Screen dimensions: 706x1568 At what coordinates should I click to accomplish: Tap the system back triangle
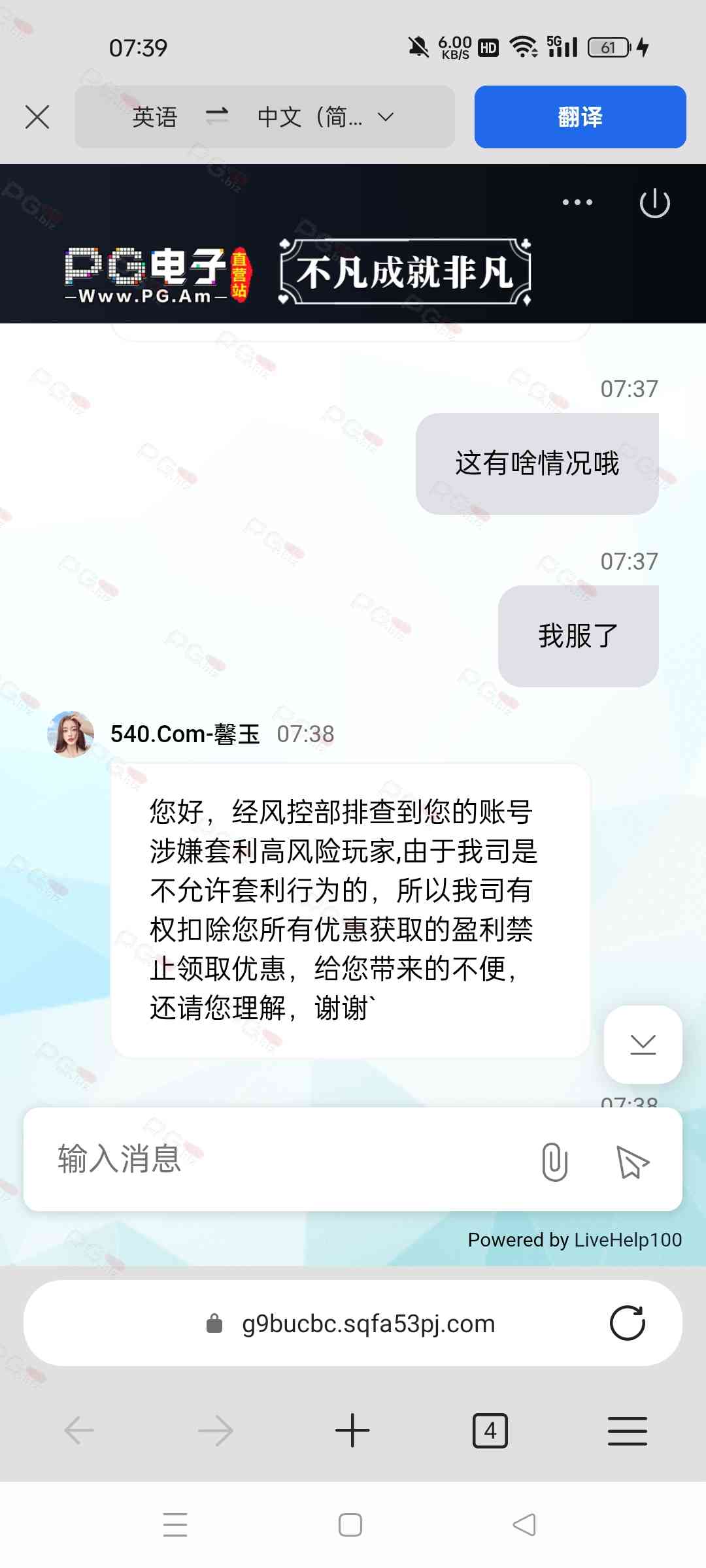click(x=524, y=1525)
